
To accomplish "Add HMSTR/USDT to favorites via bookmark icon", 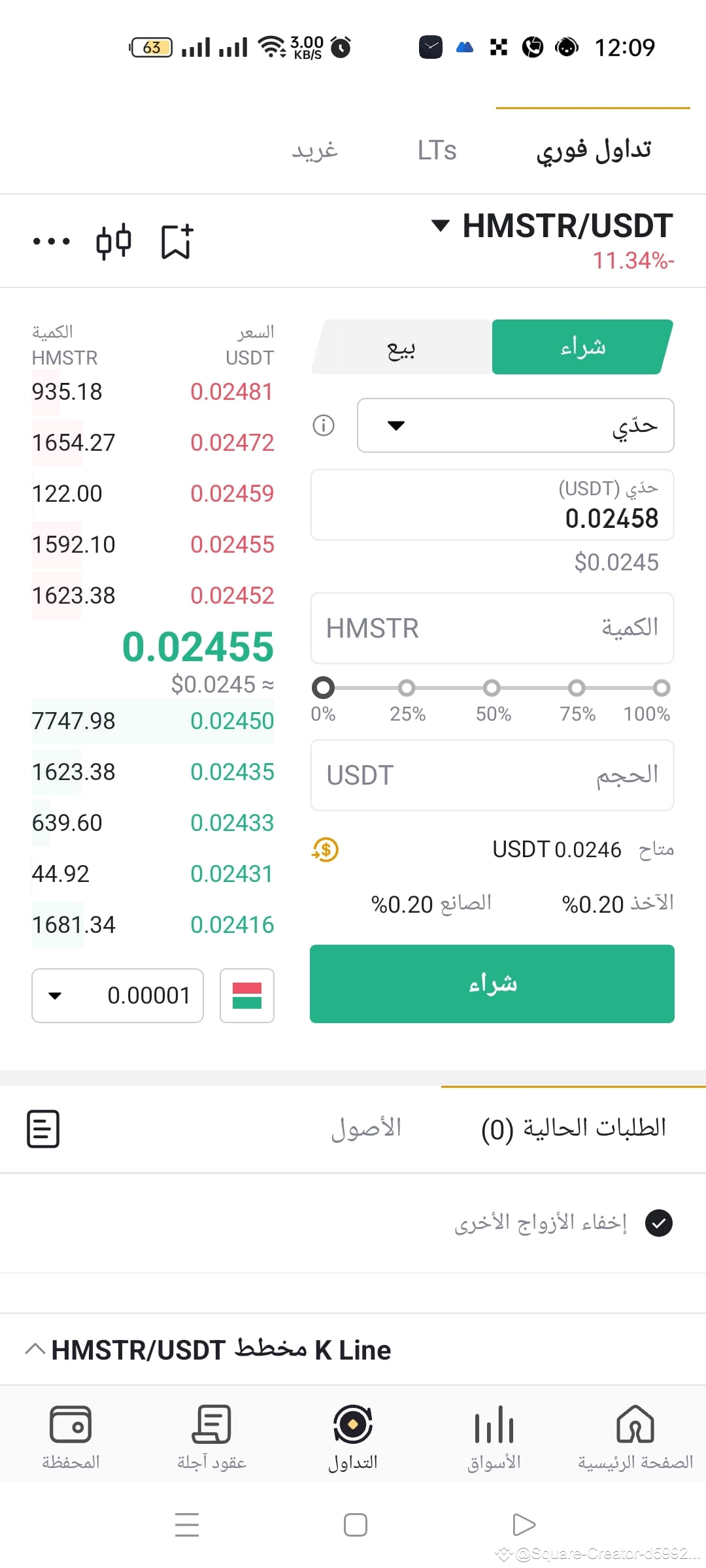I will click(x=176, y=240).
